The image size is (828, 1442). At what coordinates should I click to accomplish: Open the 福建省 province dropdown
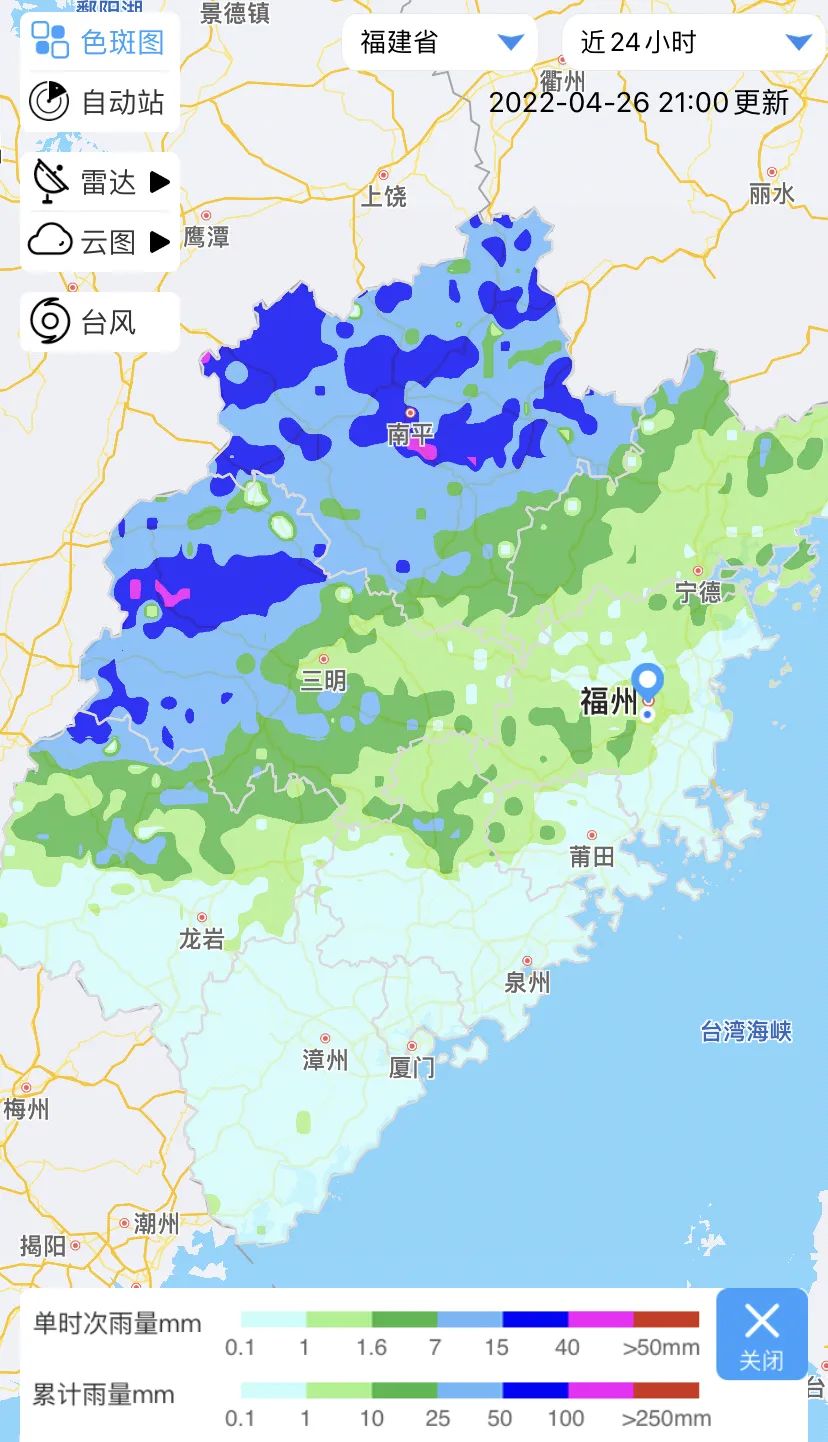[x=440, y=42]
